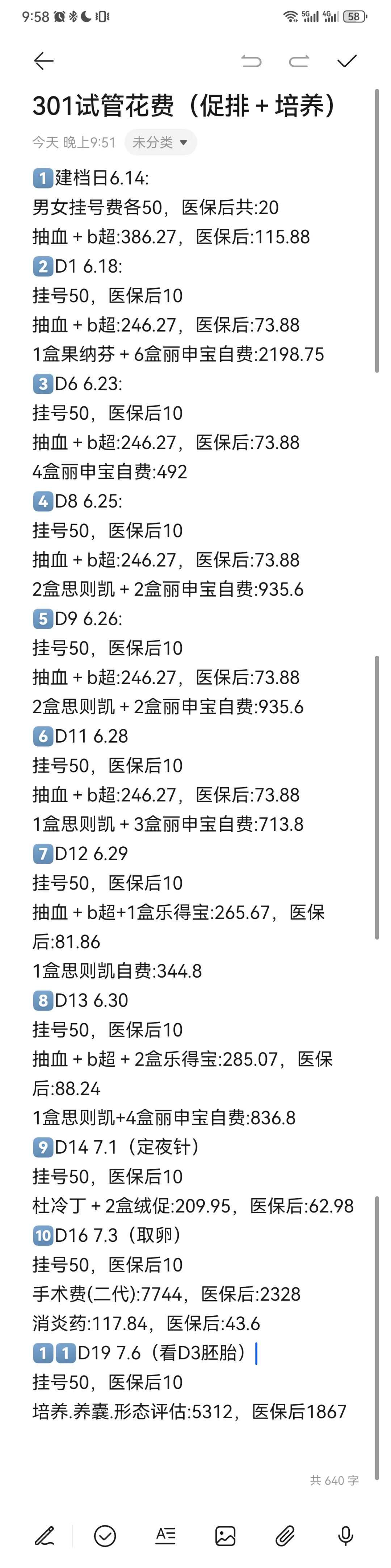Screen dimensions: 391x1568
Task: Save note with the checkmark
Action: [346, 61]
